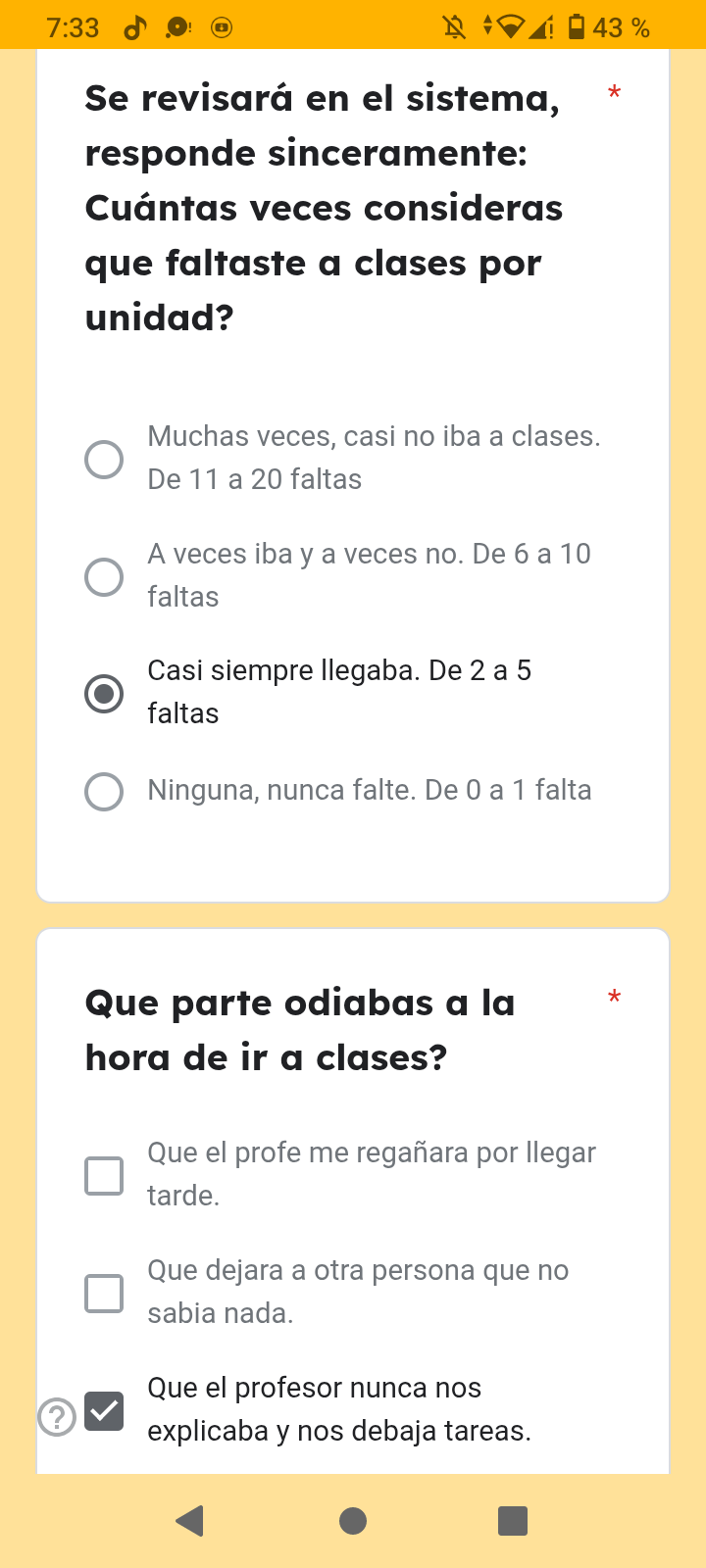Choose "A veces iba y a veces no"

[x=104, y=576]
